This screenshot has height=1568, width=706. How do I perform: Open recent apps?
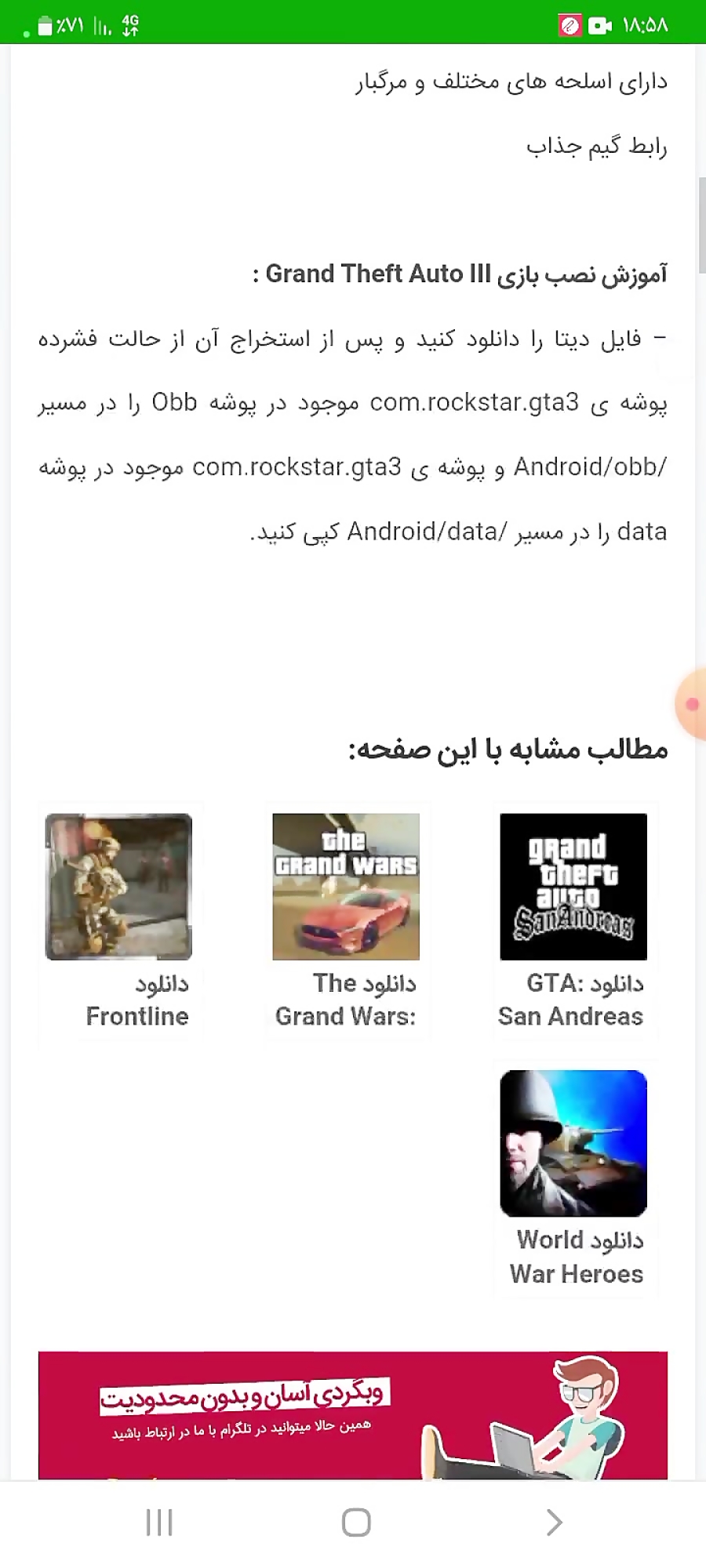pyautogui.click(x=159, y=1523)
